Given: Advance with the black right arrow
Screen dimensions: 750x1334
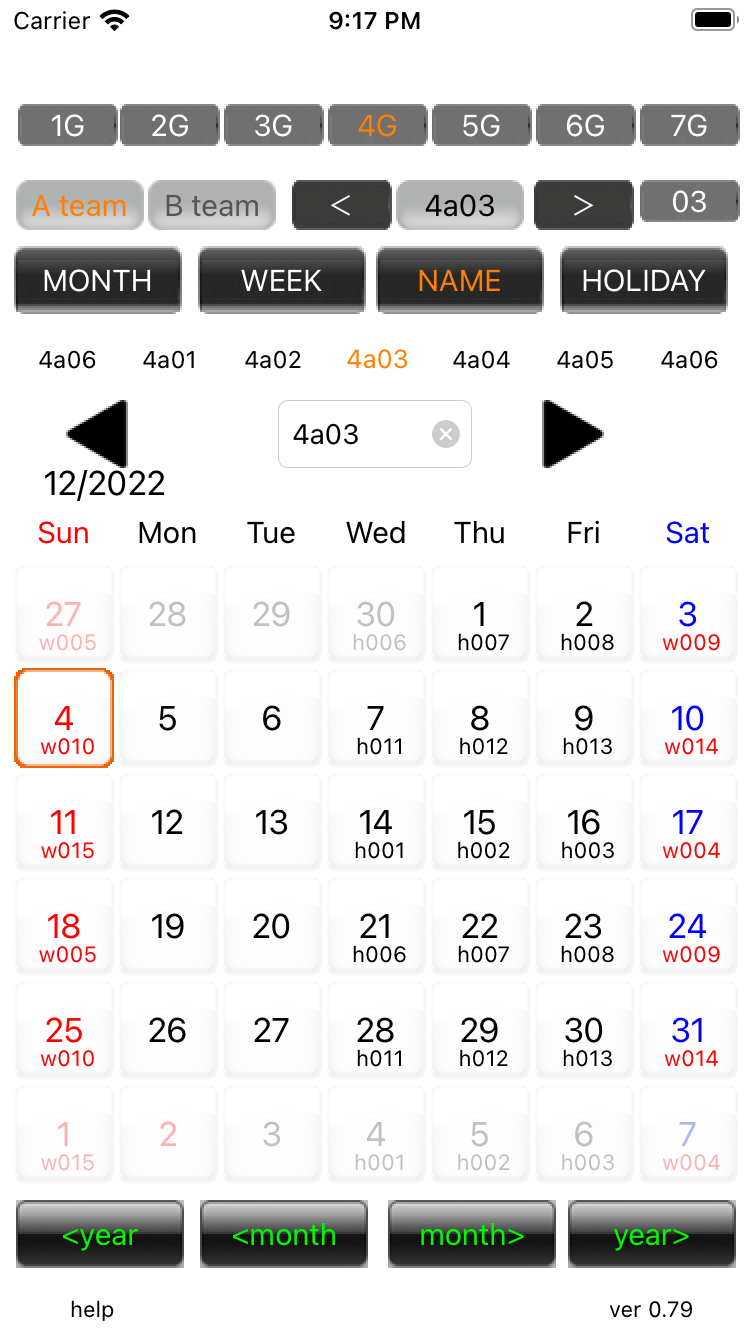Looking at the screenshot, I should [x=573, y=434].
